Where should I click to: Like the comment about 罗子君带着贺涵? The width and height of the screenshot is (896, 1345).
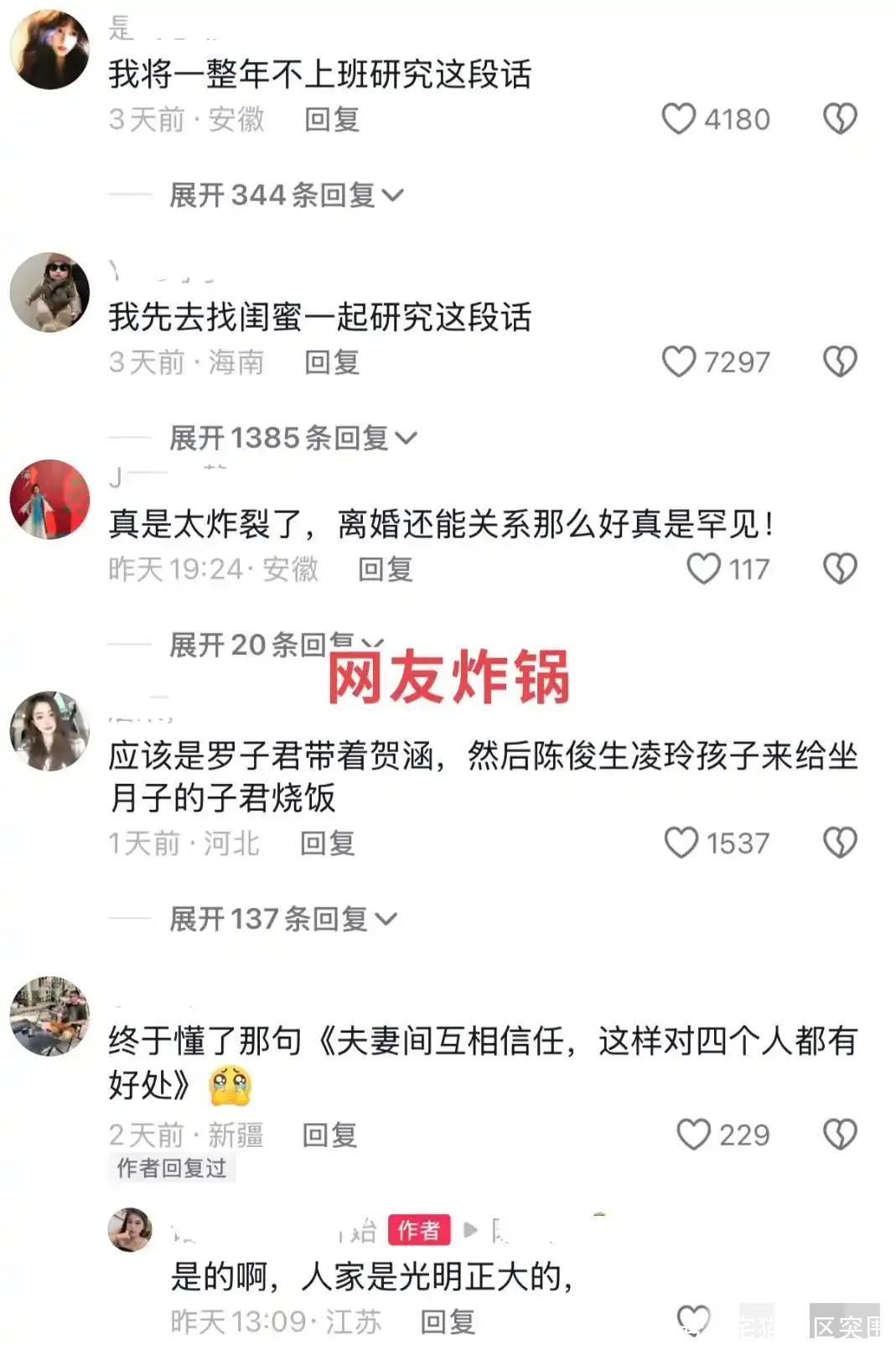tap(681, 843)
